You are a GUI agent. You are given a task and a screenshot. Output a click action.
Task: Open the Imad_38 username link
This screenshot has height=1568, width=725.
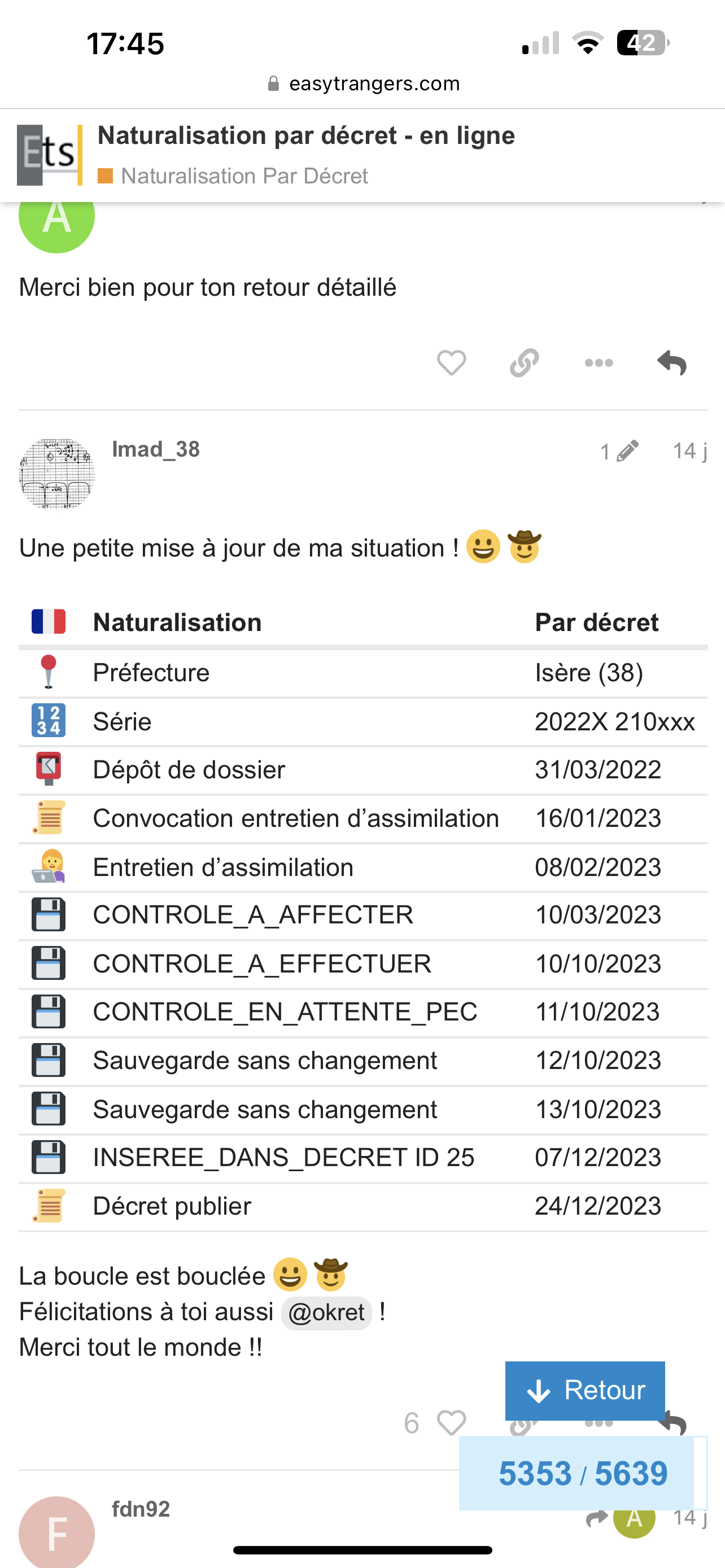(x=156, y=449)
